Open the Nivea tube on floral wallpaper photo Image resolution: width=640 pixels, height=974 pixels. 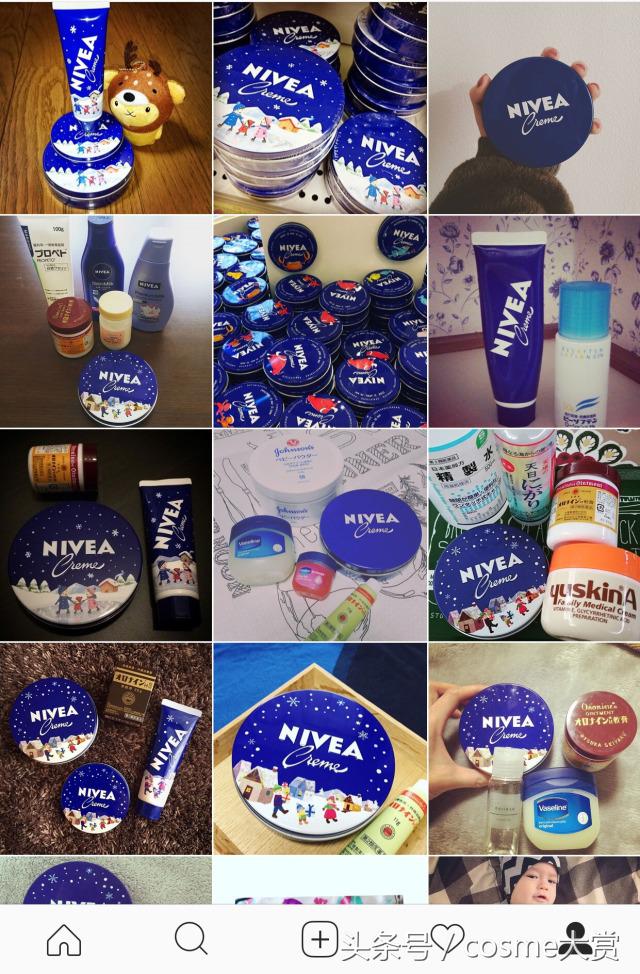[x=534, y=321]
